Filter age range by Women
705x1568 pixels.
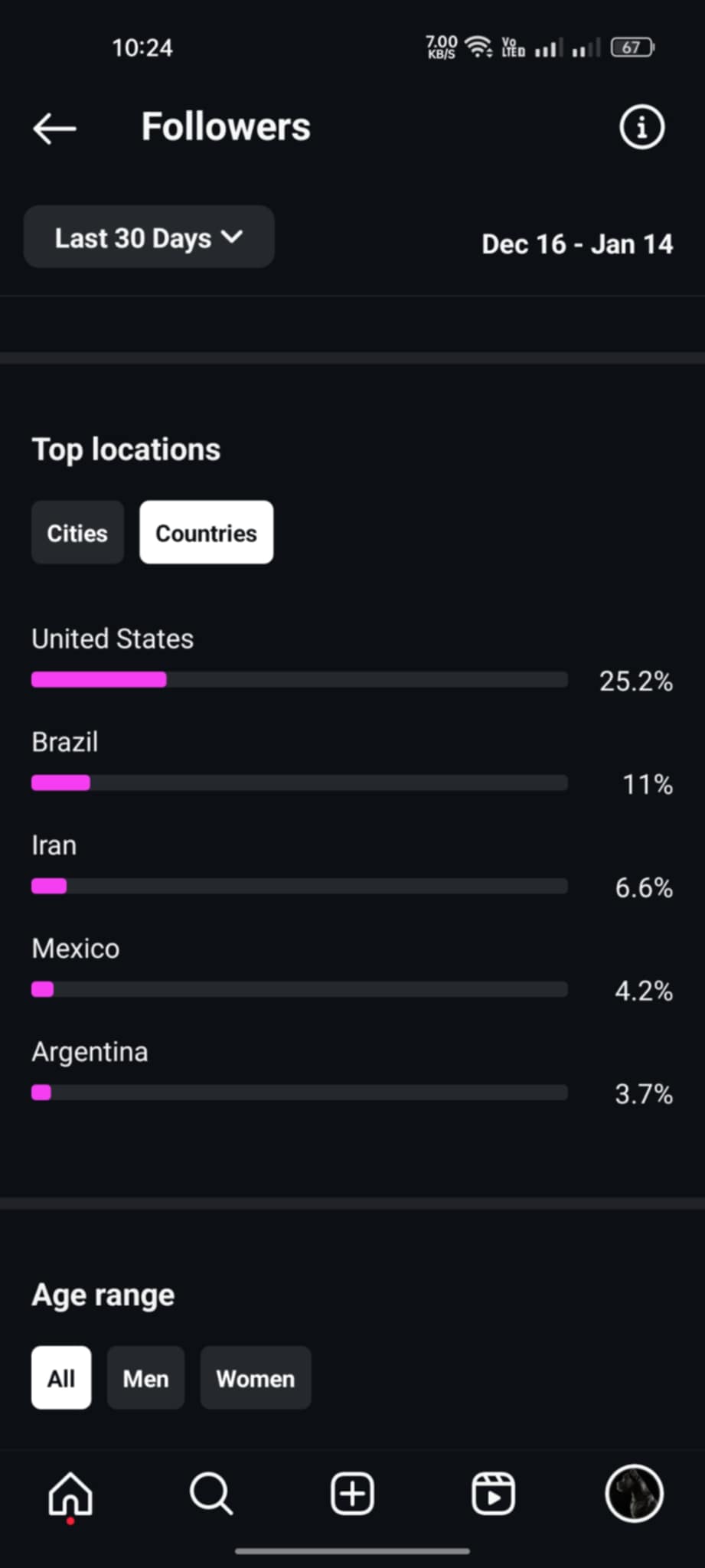click(256, 1378)
